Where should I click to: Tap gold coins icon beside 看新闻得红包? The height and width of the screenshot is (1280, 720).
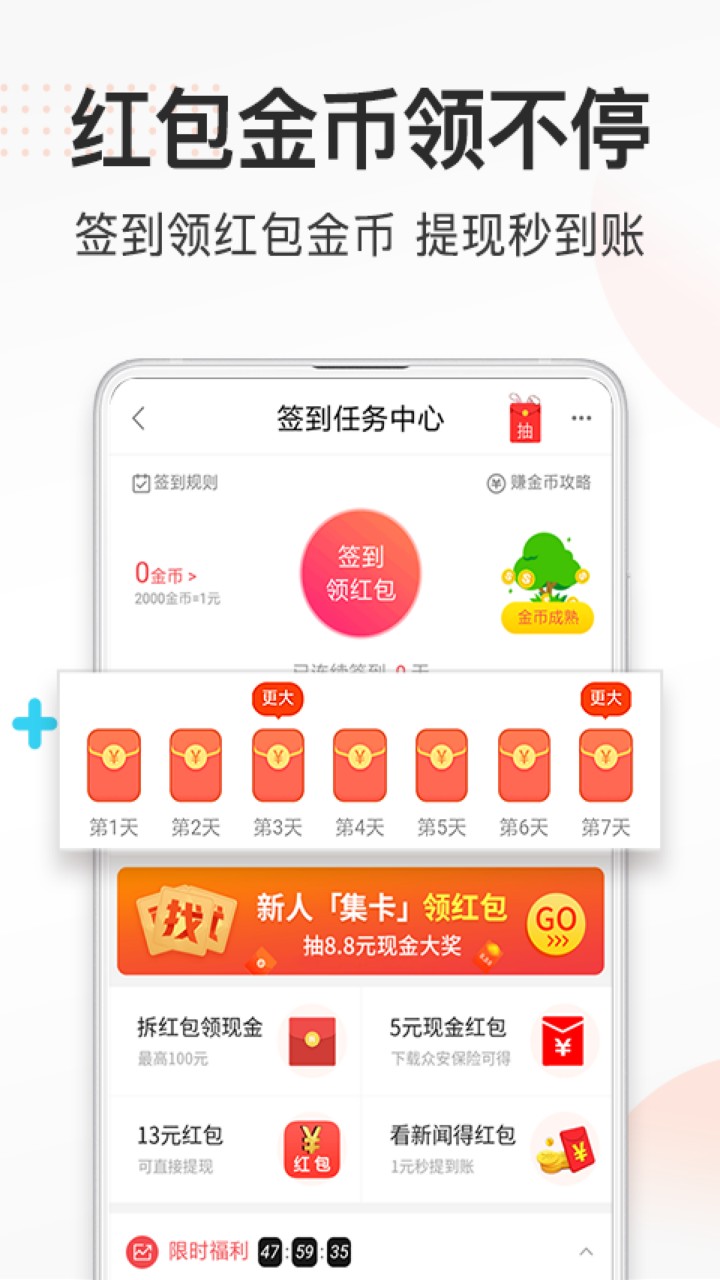(x=565, y=1150)
